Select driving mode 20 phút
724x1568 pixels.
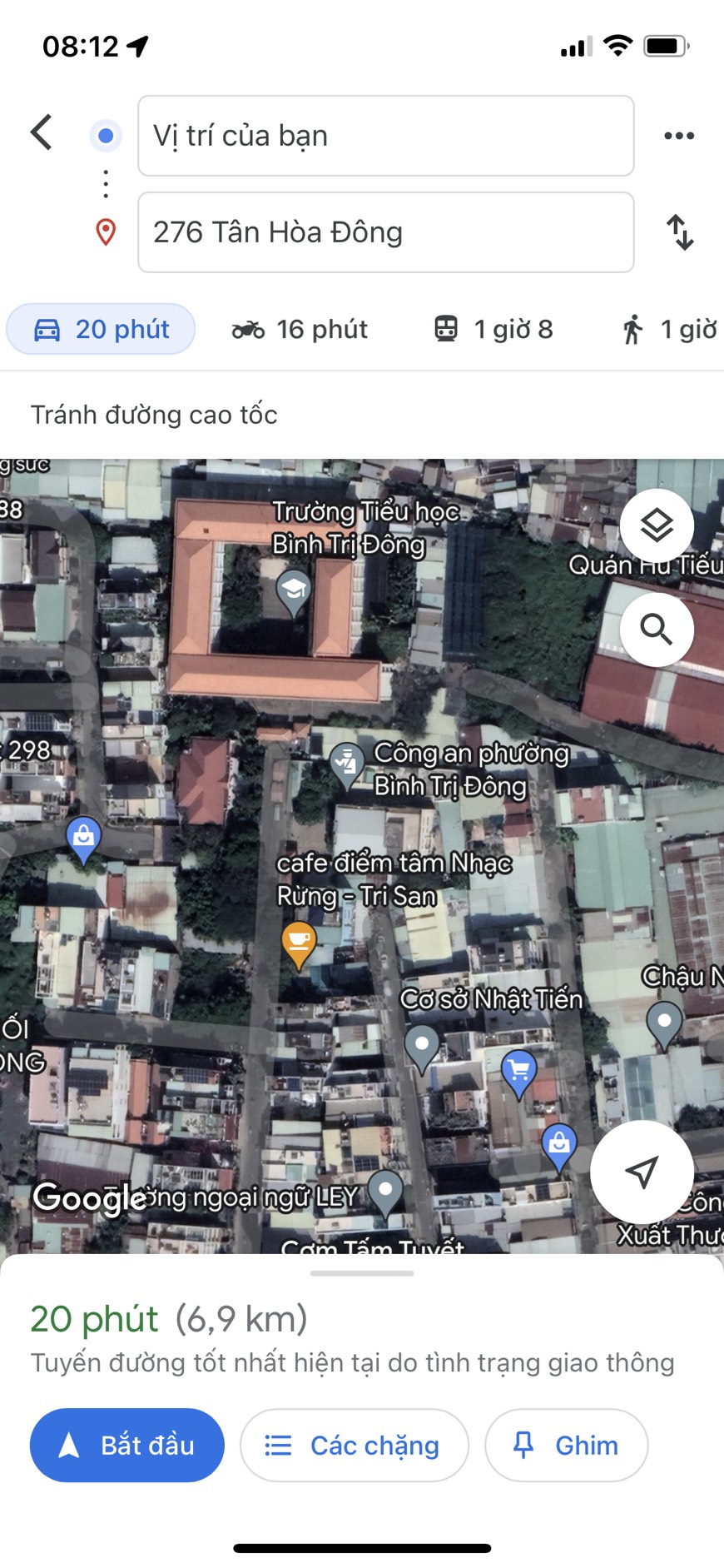(x=101, y=330)
